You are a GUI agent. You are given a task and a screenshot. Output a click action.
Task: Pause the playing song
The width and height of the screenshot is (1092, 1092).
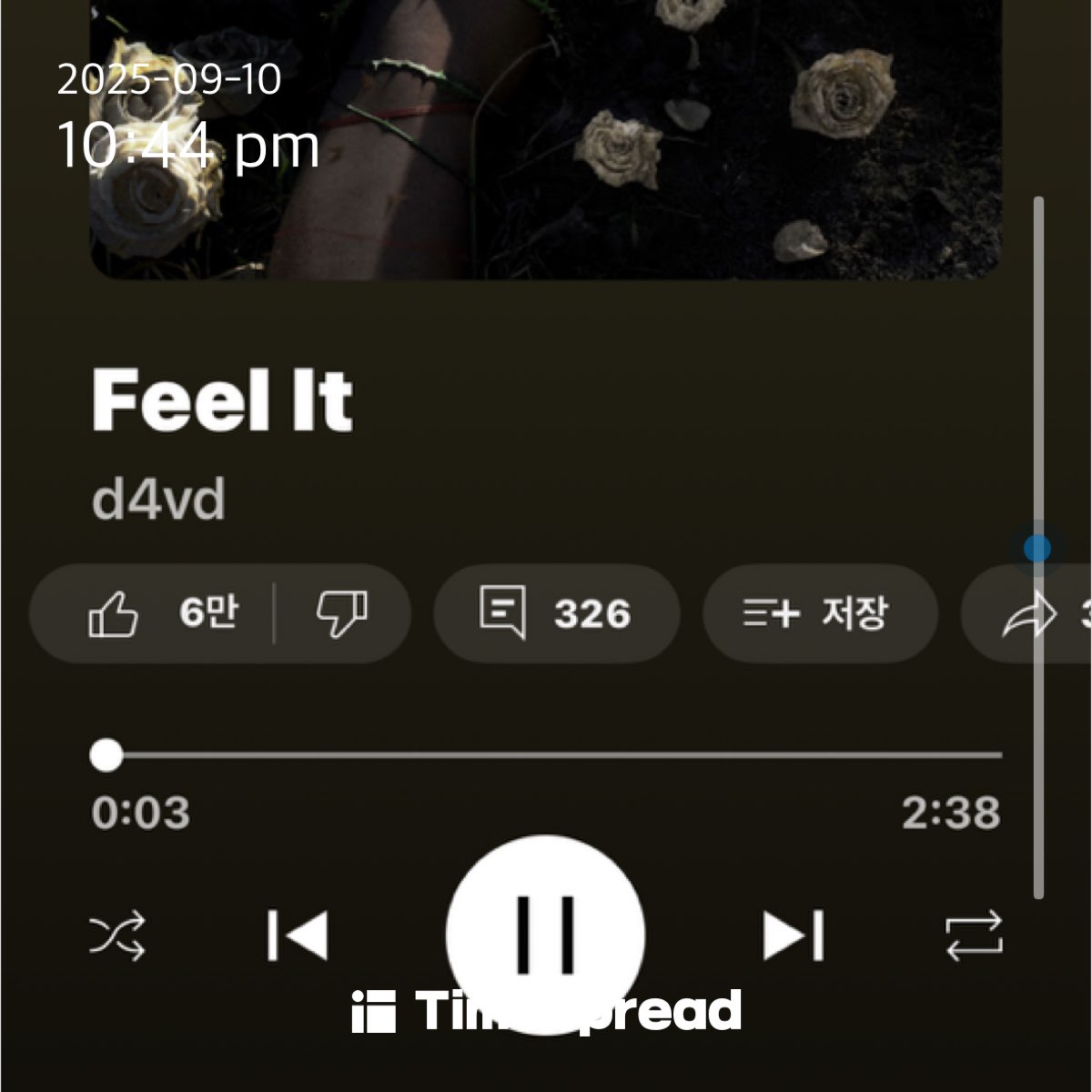(545, 934)
